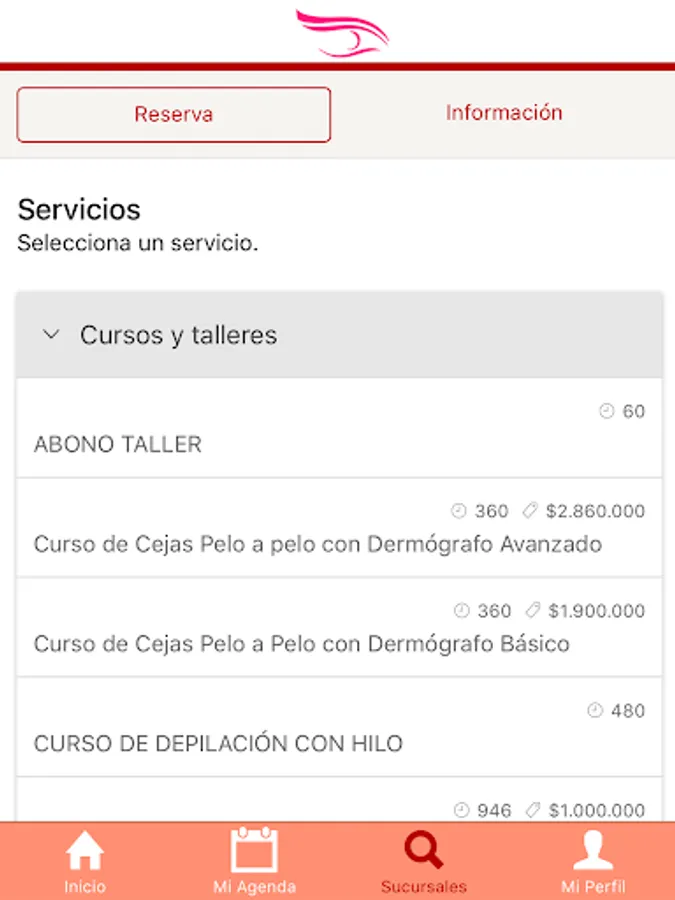The width and height of the screenshot is (675, 900).
Task: Go to the Inicio tab
Action: 85,862
